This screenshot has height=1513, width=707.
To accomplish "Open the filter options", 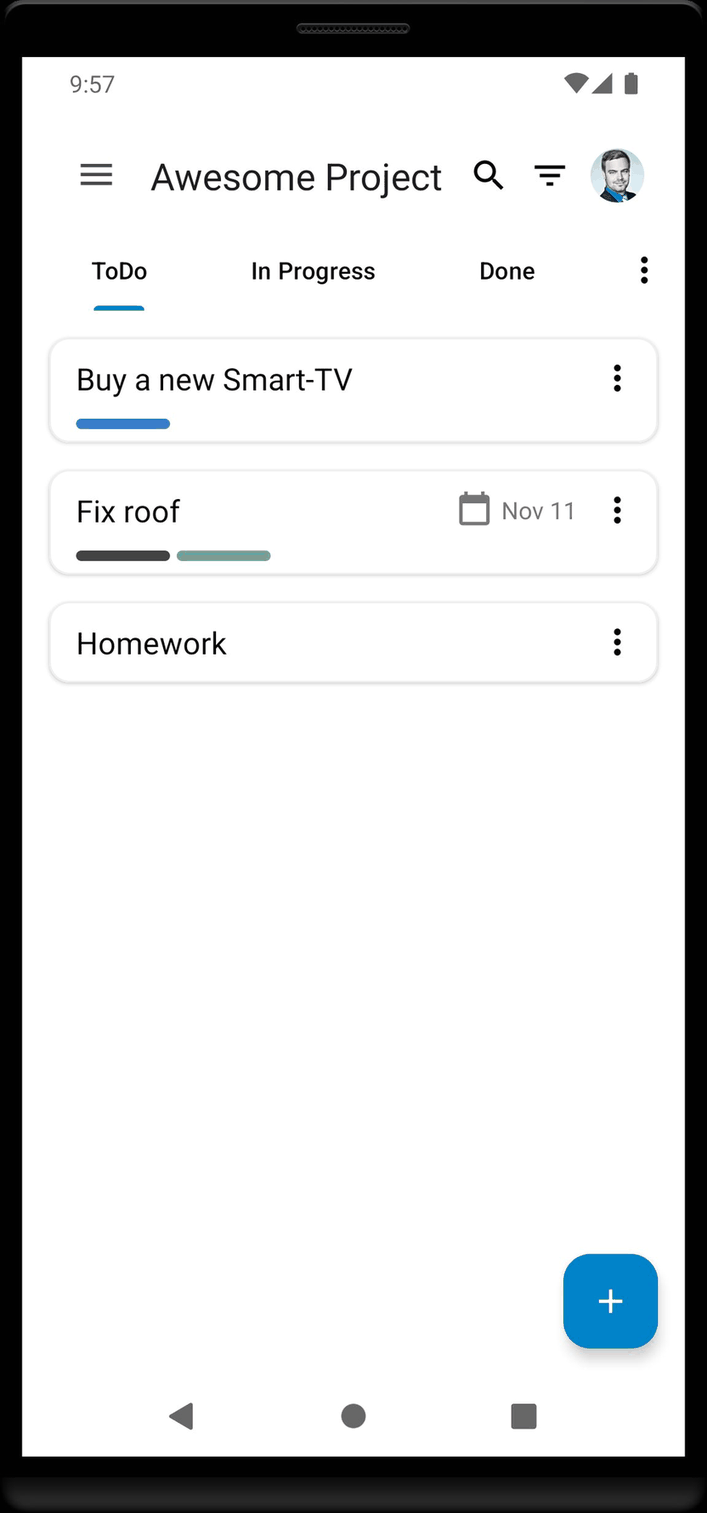I will coord(549,176).
